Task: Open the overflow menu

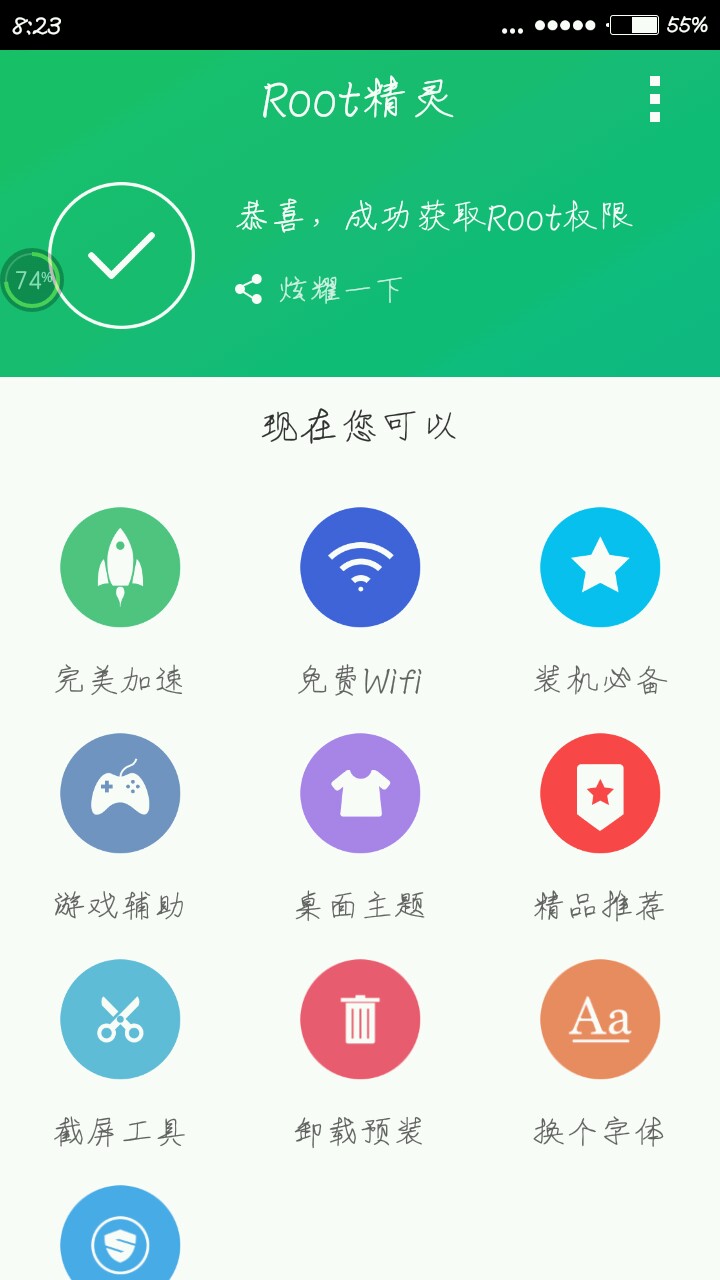Action: click(654, 99)
